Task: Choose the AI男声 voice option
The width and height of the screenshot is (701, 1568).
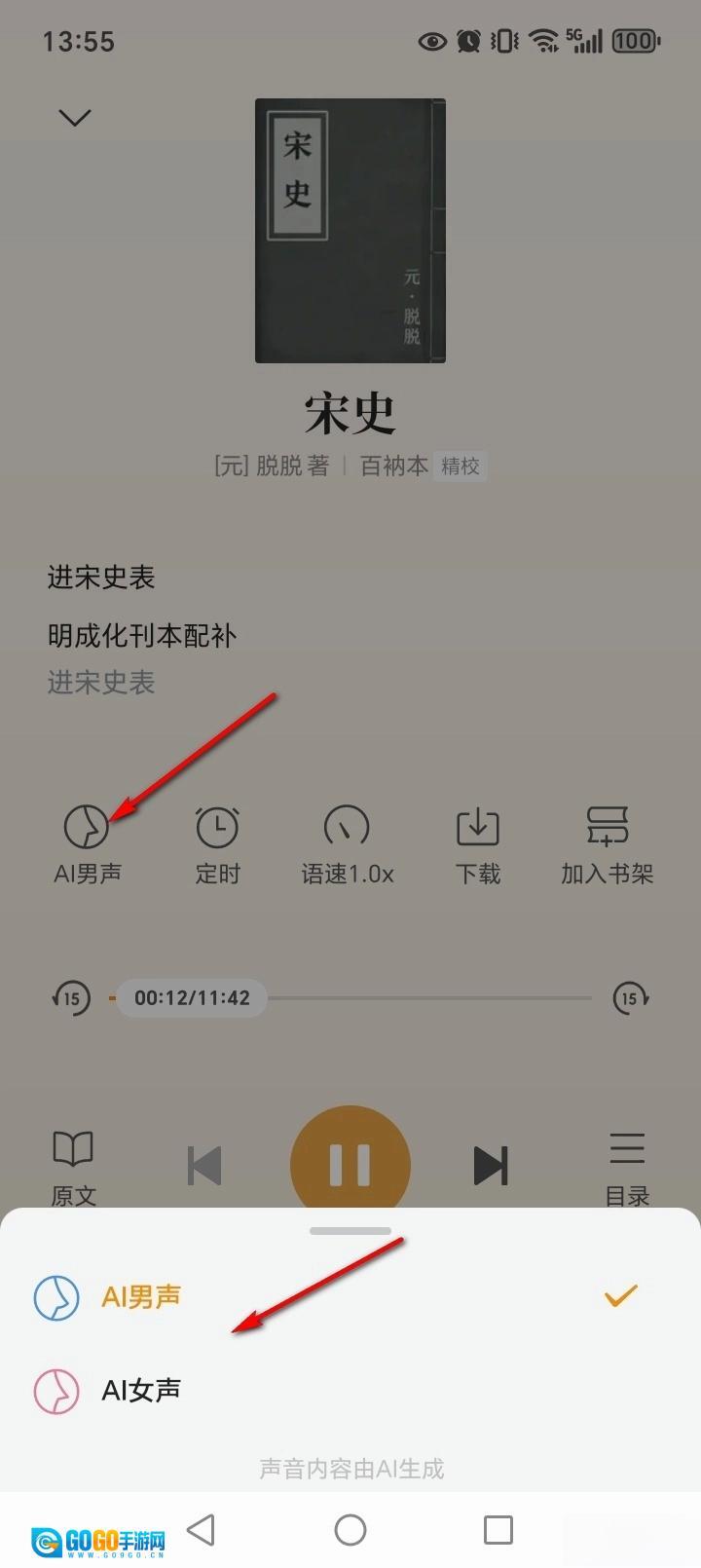Action: pos(140,1296)
